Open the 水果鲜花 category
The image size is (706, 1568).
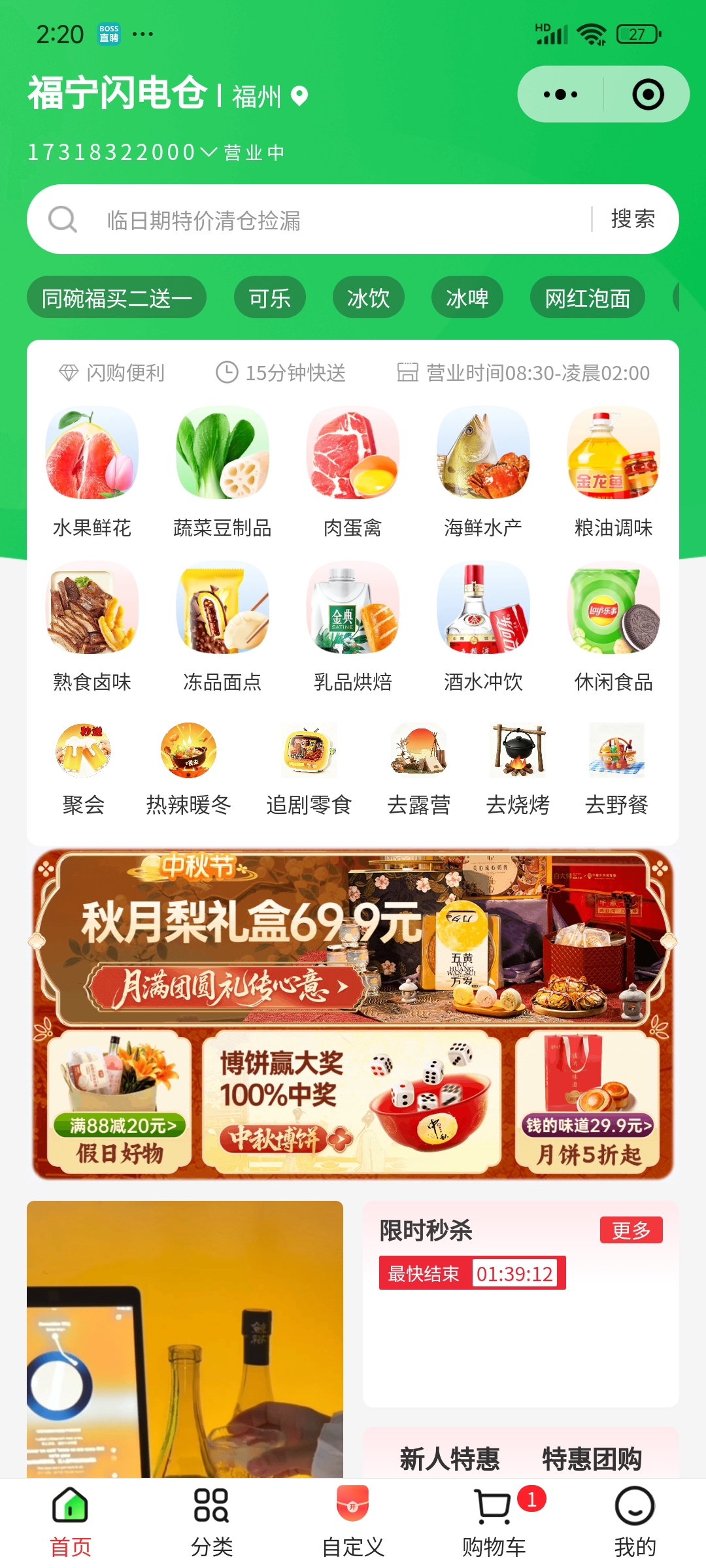(92, 470)
